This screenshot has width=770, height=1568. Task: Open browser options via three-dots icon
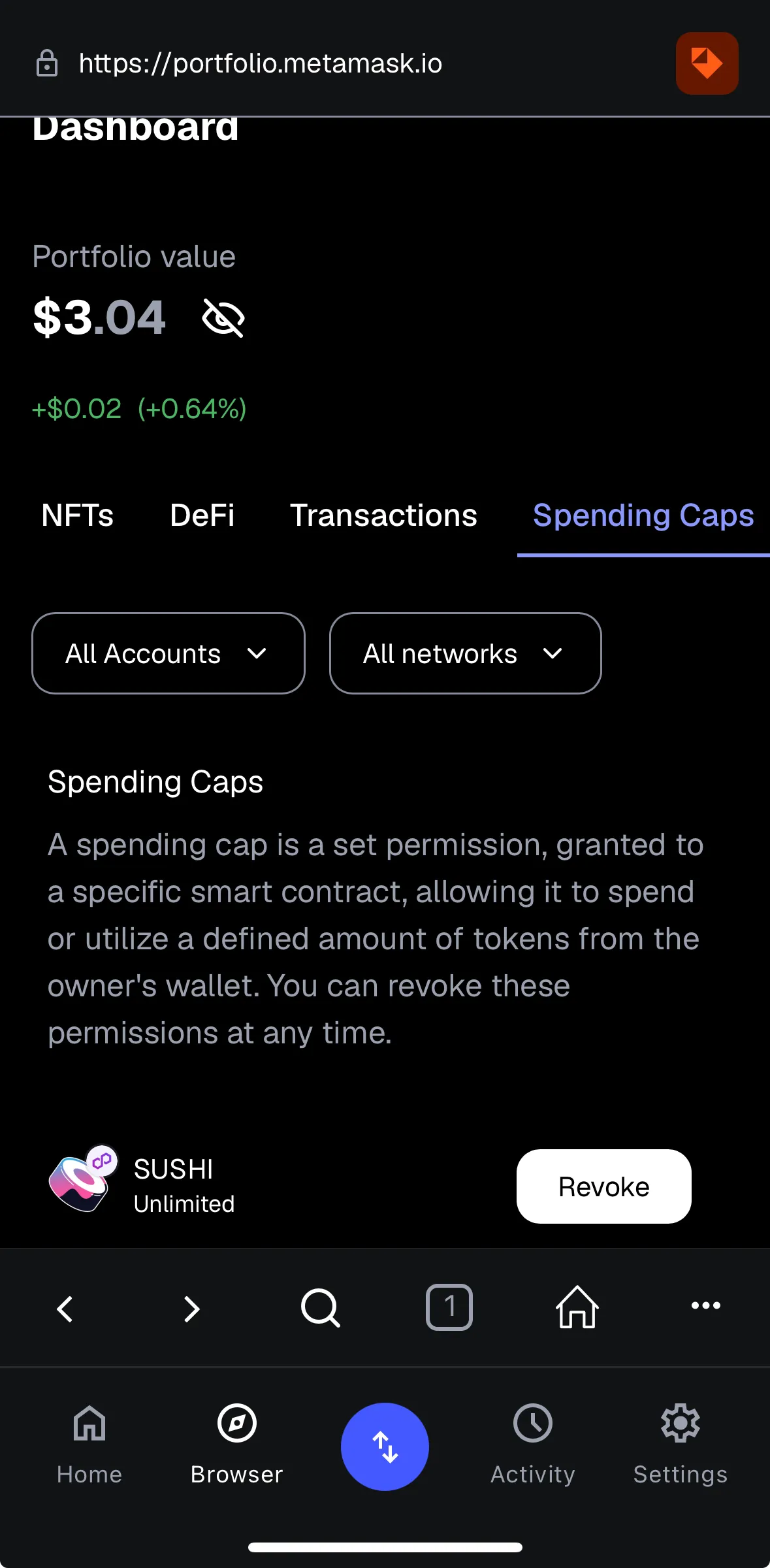[705, 1307]
